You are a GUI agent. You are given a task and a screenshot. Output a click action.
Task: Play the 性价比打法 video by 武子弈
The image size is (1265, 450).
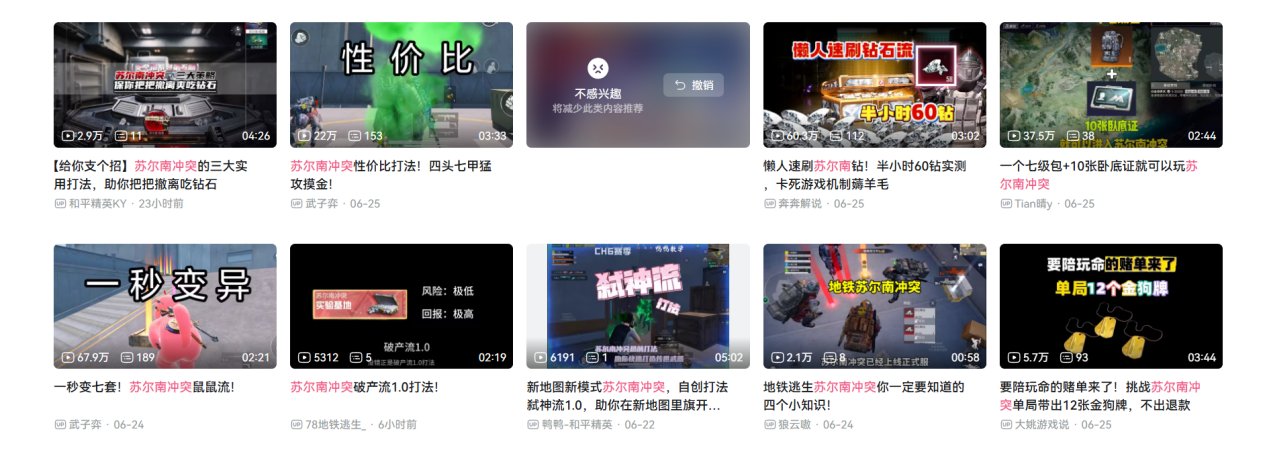pos(401,85)
